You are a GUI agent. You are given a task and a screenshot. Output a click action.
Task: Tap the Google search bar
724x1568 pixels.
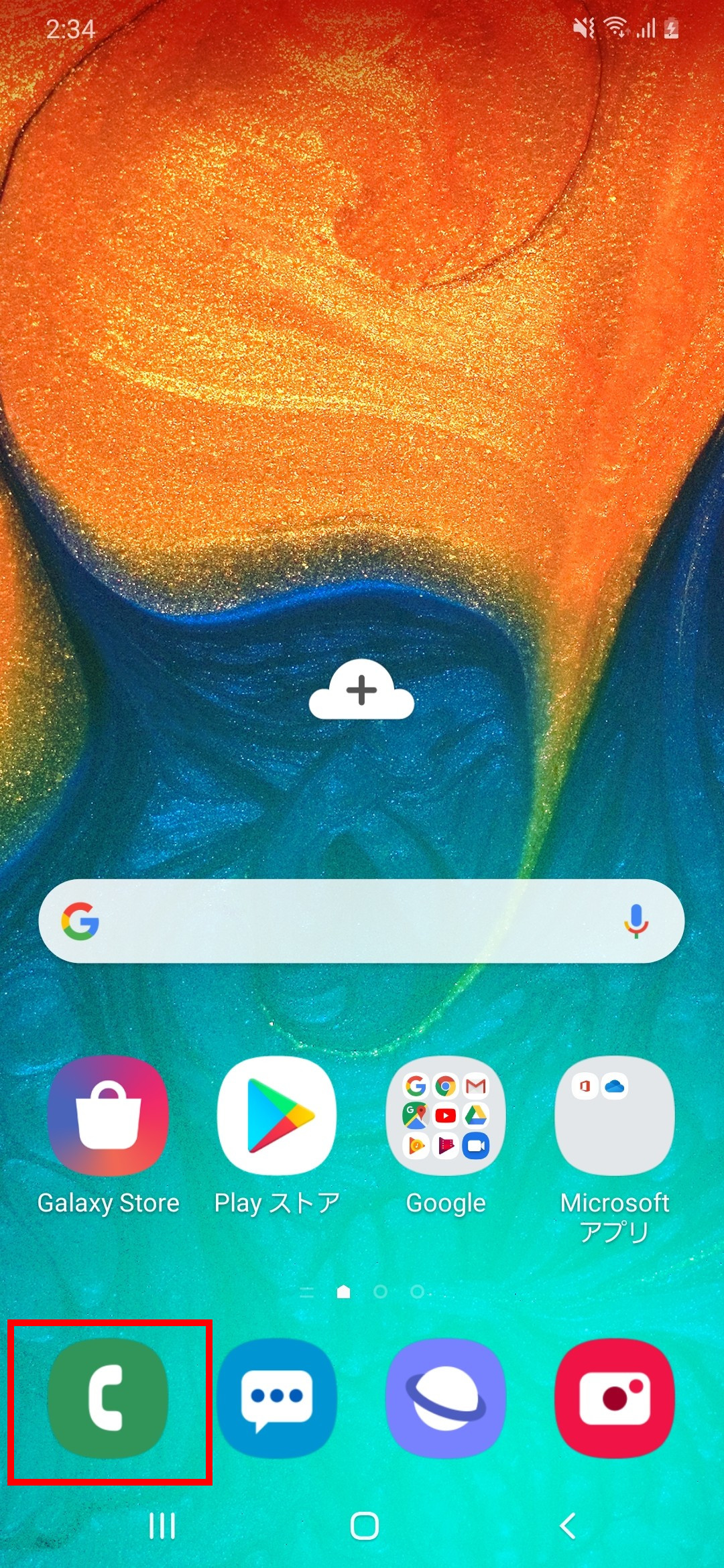tap(361, 921)
